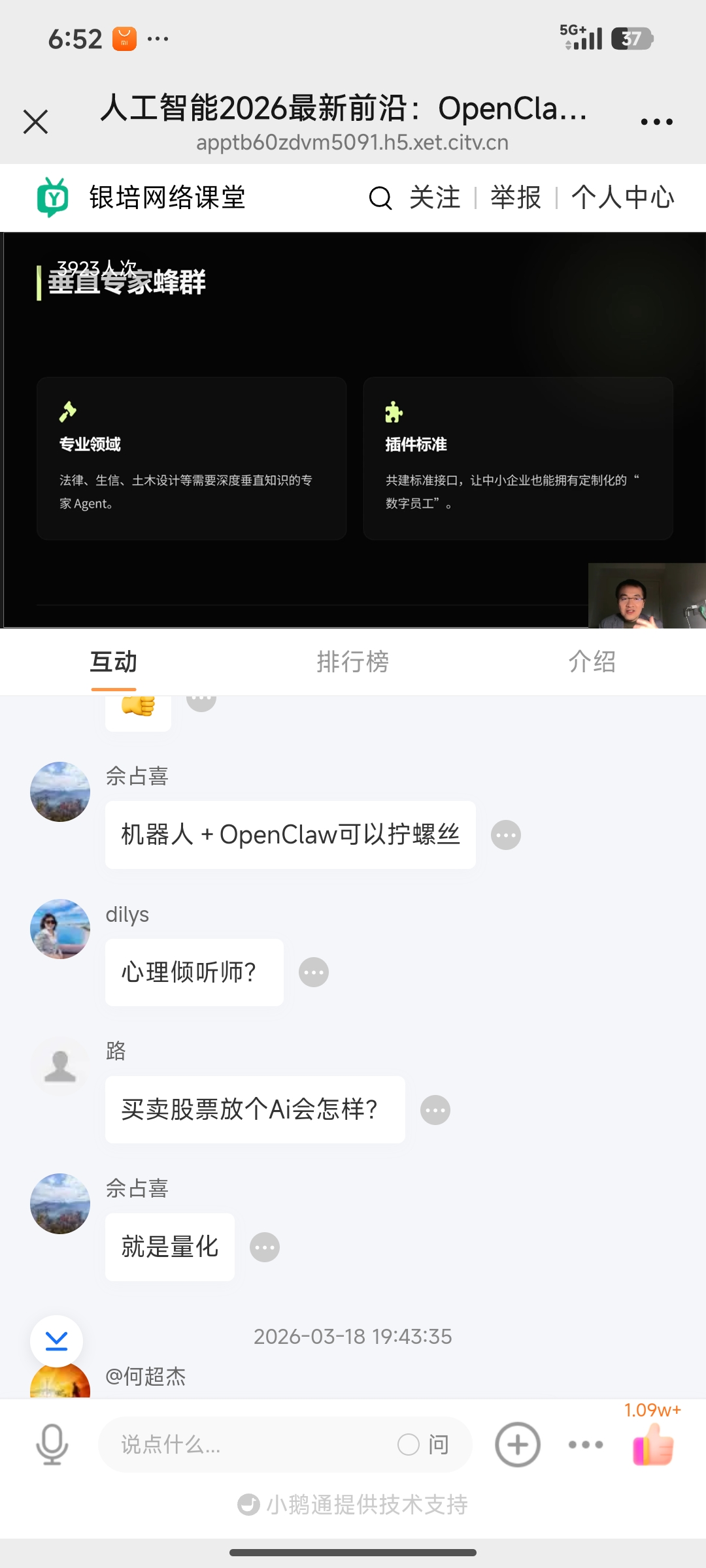The width and height of the screenshot is (706, 1568).
Task: Switch to the 排行榜 tab
Action: [x=352, y=662]
